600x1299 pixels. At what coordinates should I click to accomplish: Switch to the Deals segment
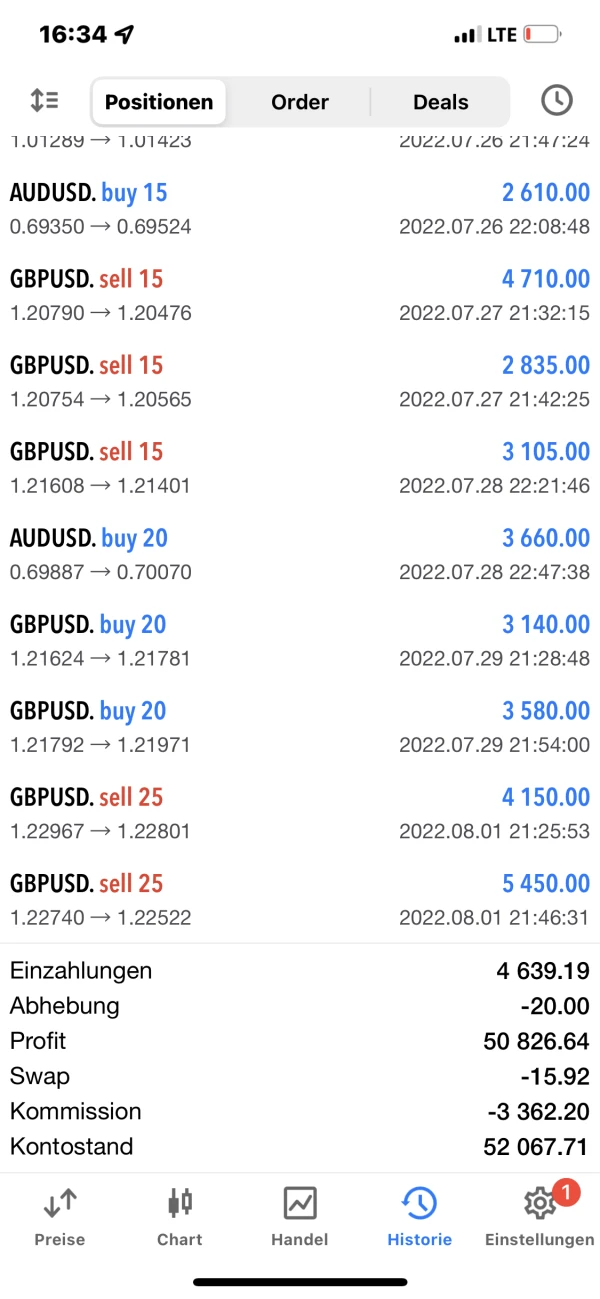point(440,102)
